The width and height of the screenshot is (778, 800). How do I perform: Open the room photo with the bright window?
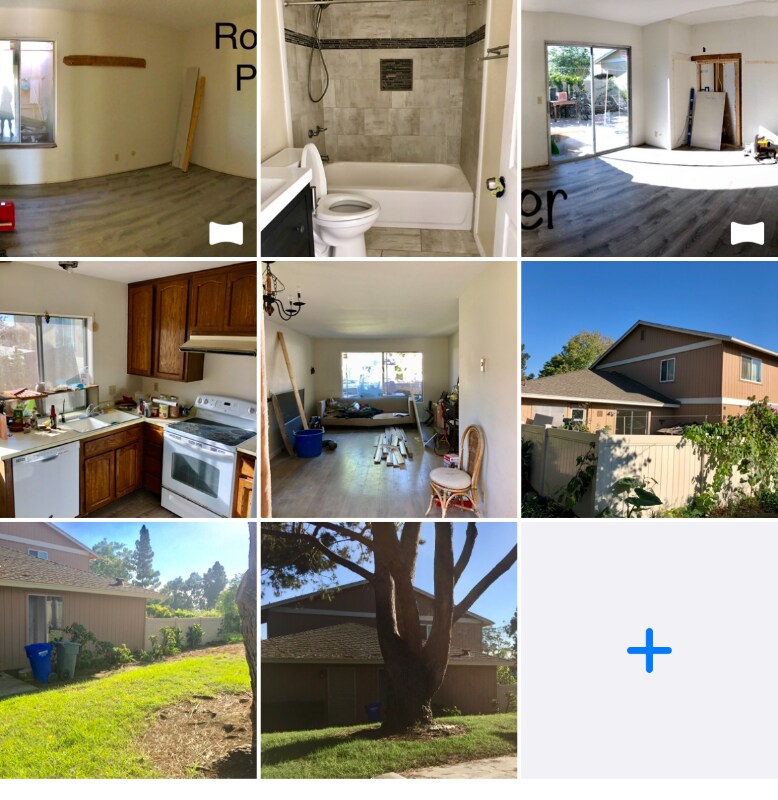(389, 390)
